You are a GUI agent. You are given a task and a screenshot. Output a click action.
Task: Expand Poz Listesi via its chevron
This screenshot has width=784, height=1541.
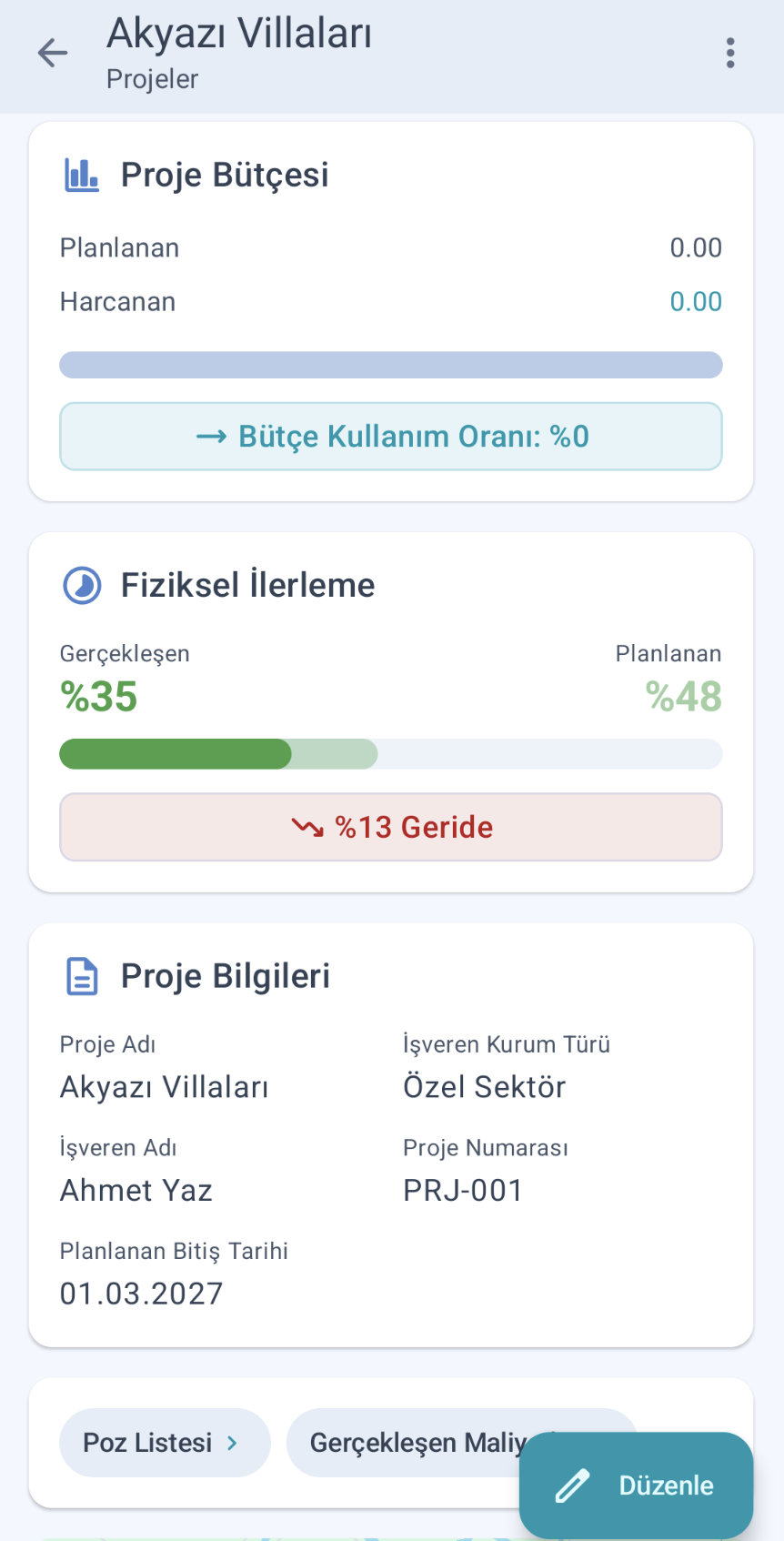pyautogui.click(x=233, y=1443)
